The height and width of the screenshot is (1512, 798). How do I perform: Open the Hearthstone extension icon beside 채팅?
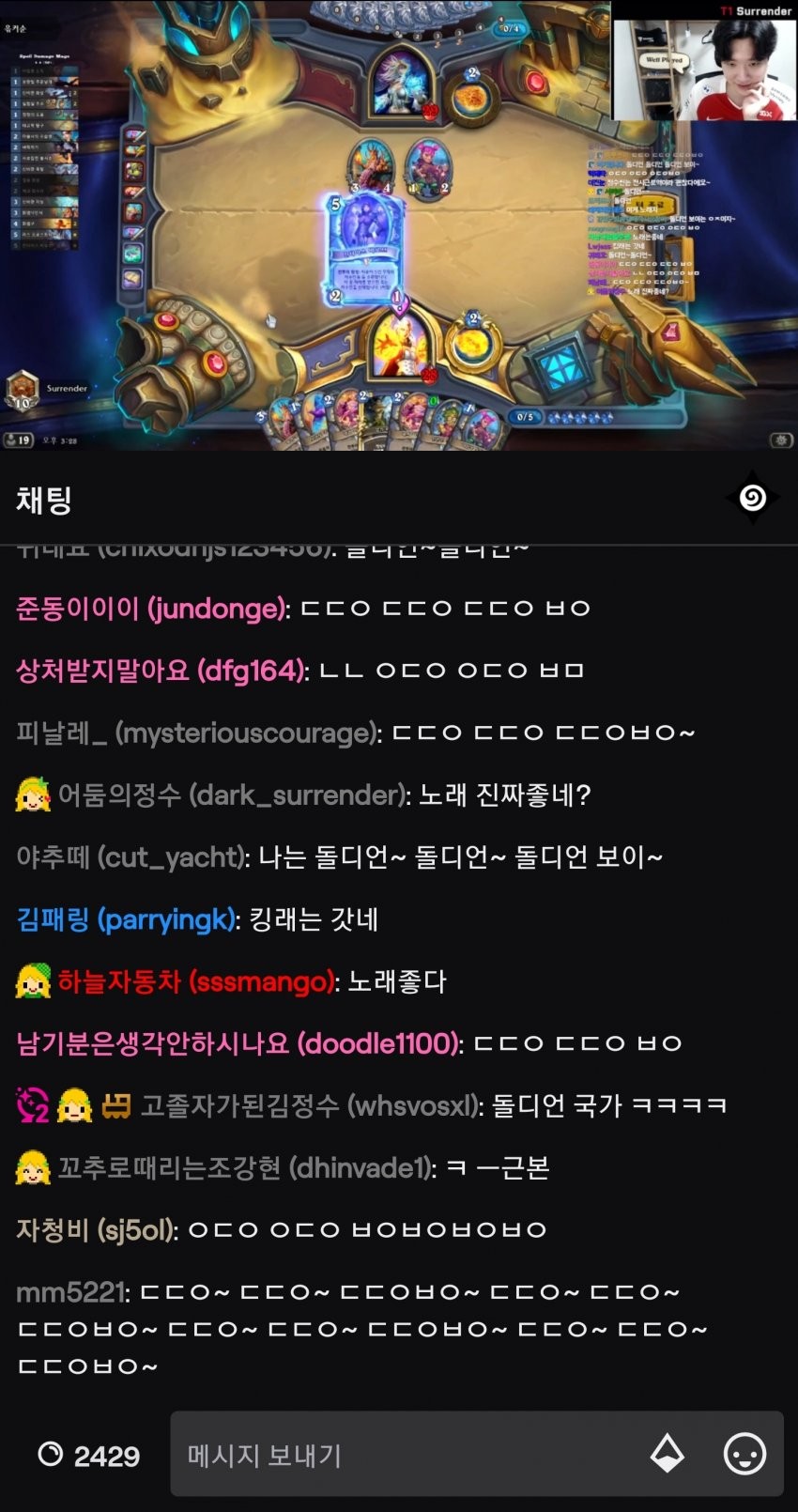pos(753,498)
